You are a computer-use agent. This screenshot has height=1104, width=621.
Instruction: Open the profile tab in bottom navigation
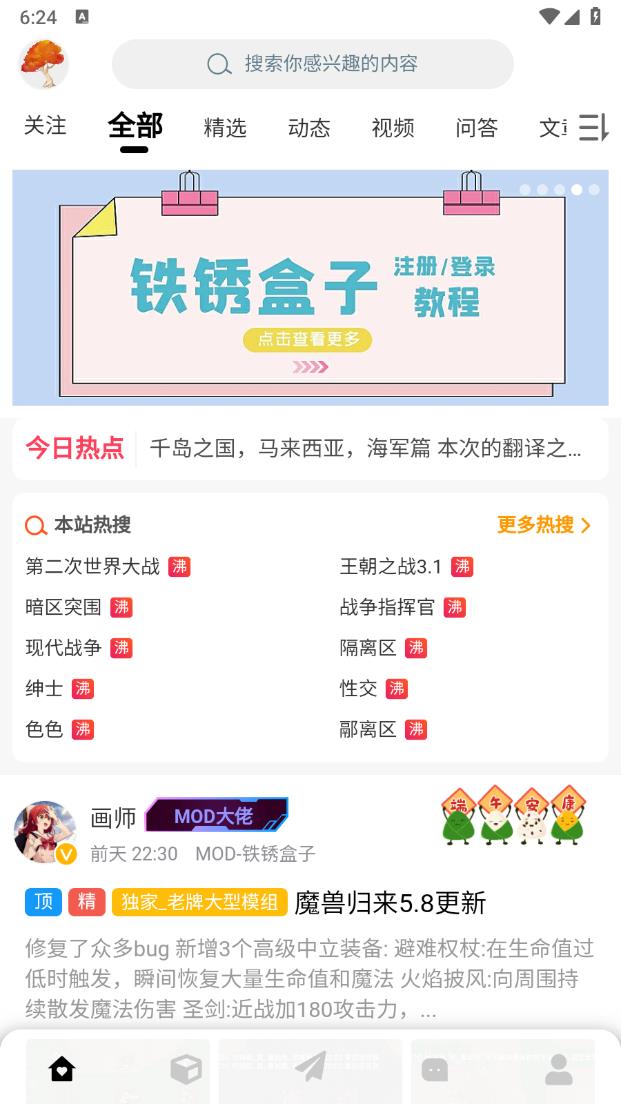[558, 1070]
